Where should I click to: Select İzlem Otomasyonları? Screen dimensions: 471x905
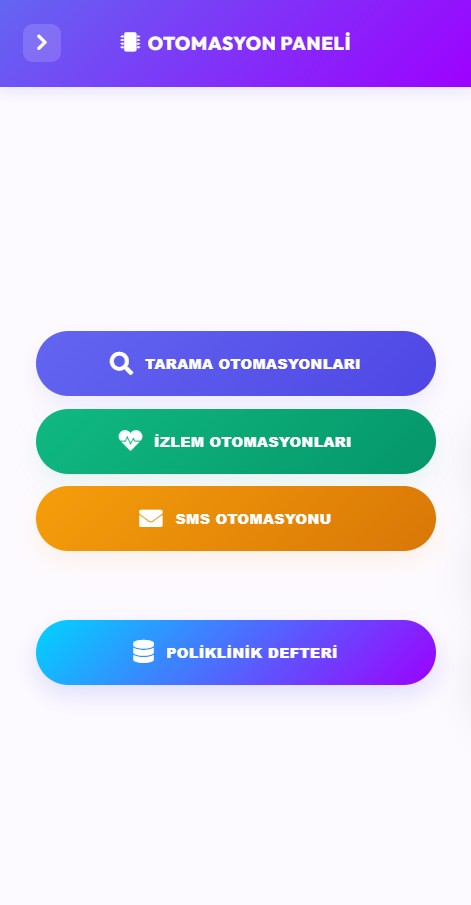pos(236,442)
